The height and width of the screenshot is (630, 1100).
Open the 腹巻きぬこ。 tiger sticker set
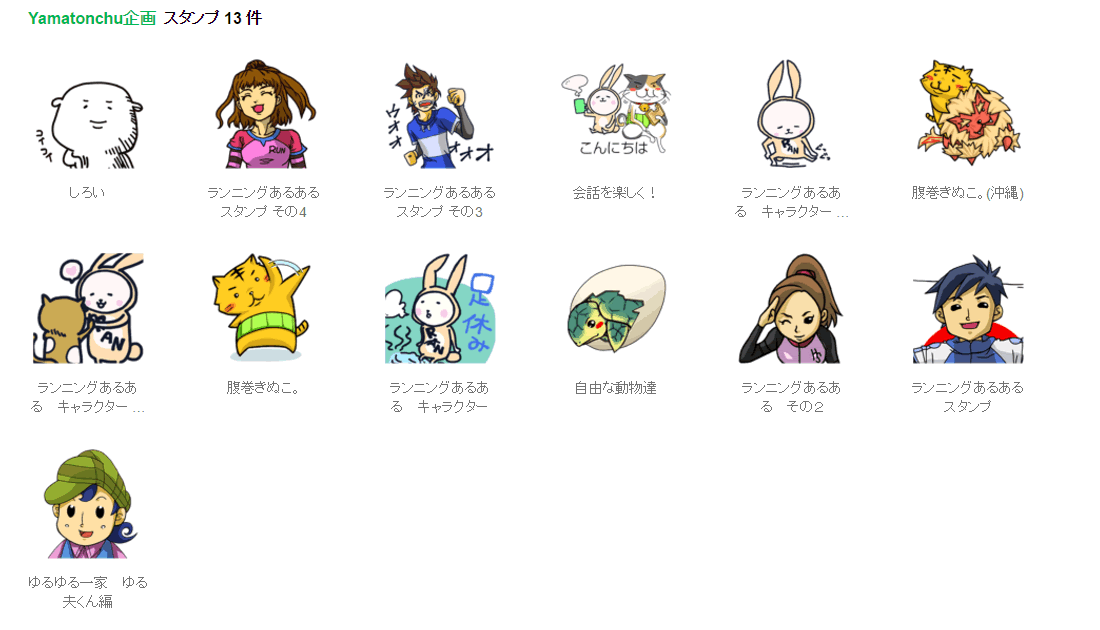tap(263, 308)
